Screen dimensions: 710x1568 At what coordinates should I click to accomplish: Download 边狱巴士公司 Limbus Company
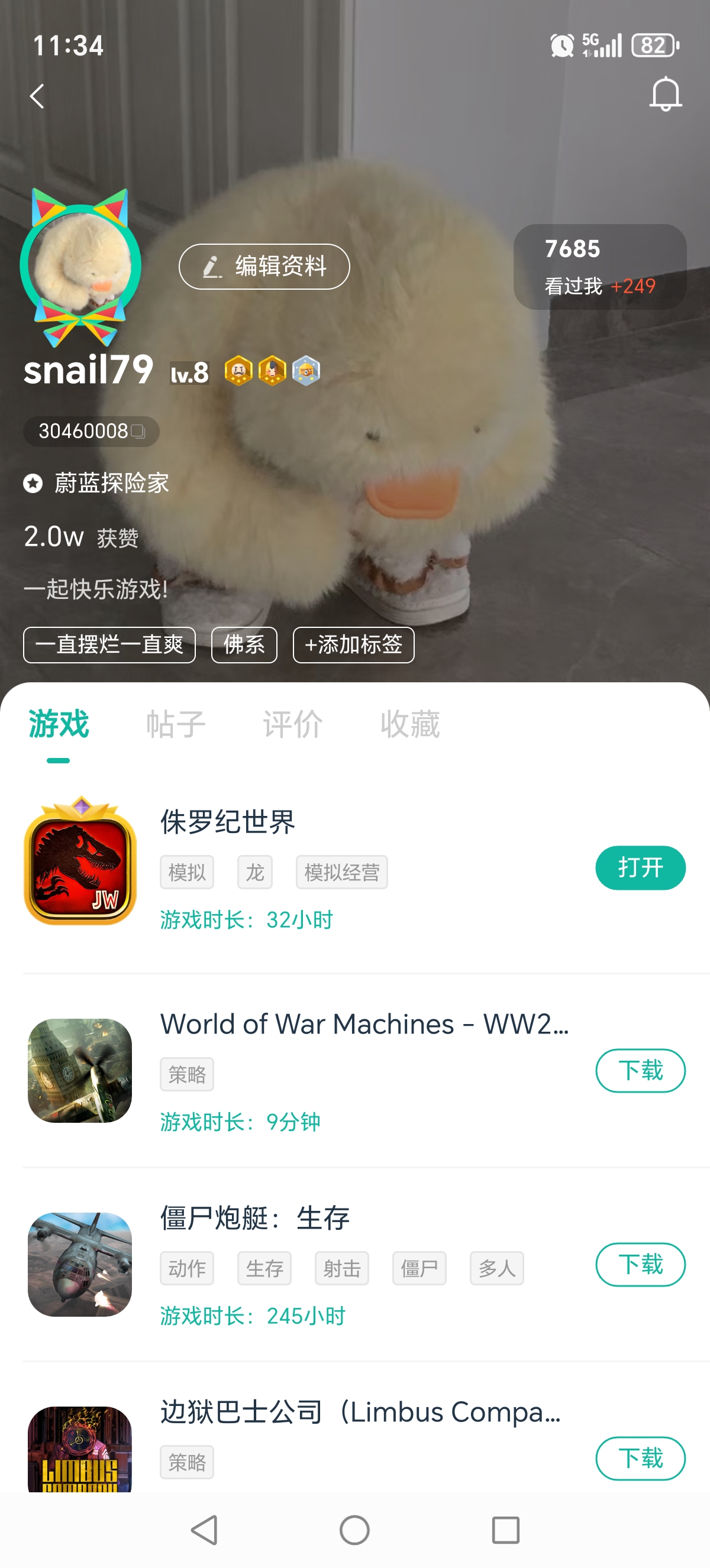point(640,1458)
